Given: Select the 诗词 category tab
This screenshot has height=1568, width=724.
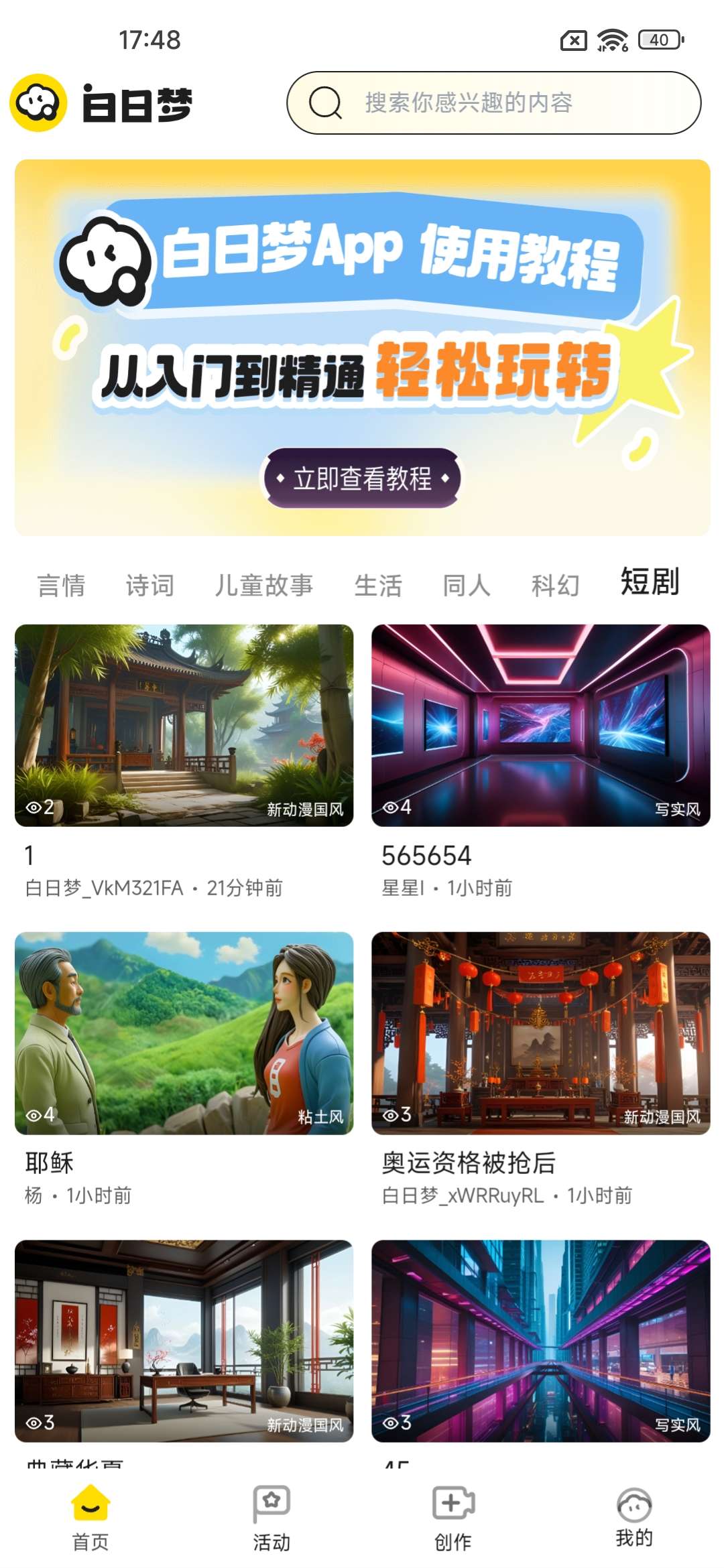Looking at the screenshot, I should click(x=149, y=586).
